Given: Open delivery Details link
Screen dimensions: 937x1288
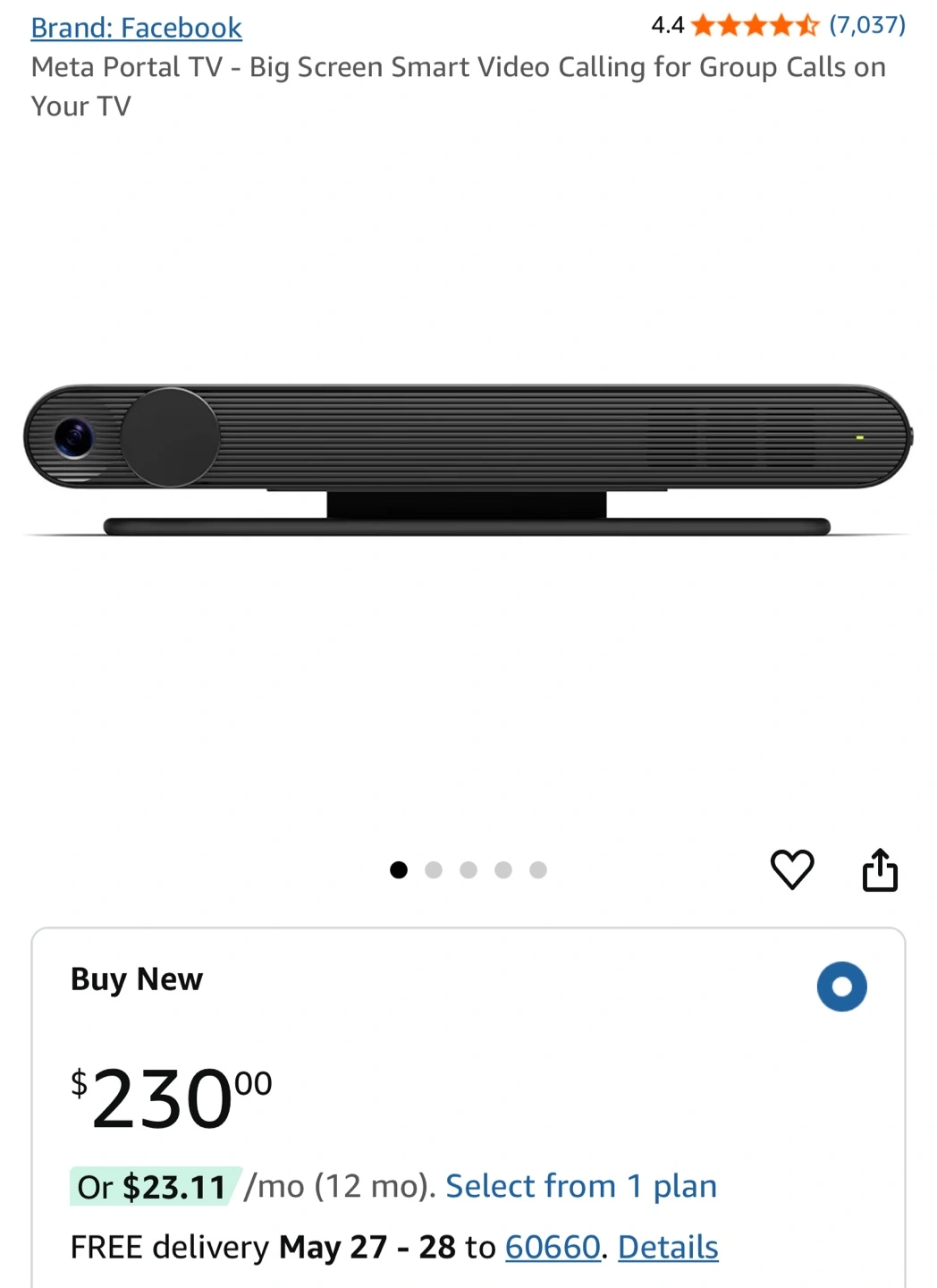Looking at the screenshot, I should (x=668, y=1247).
